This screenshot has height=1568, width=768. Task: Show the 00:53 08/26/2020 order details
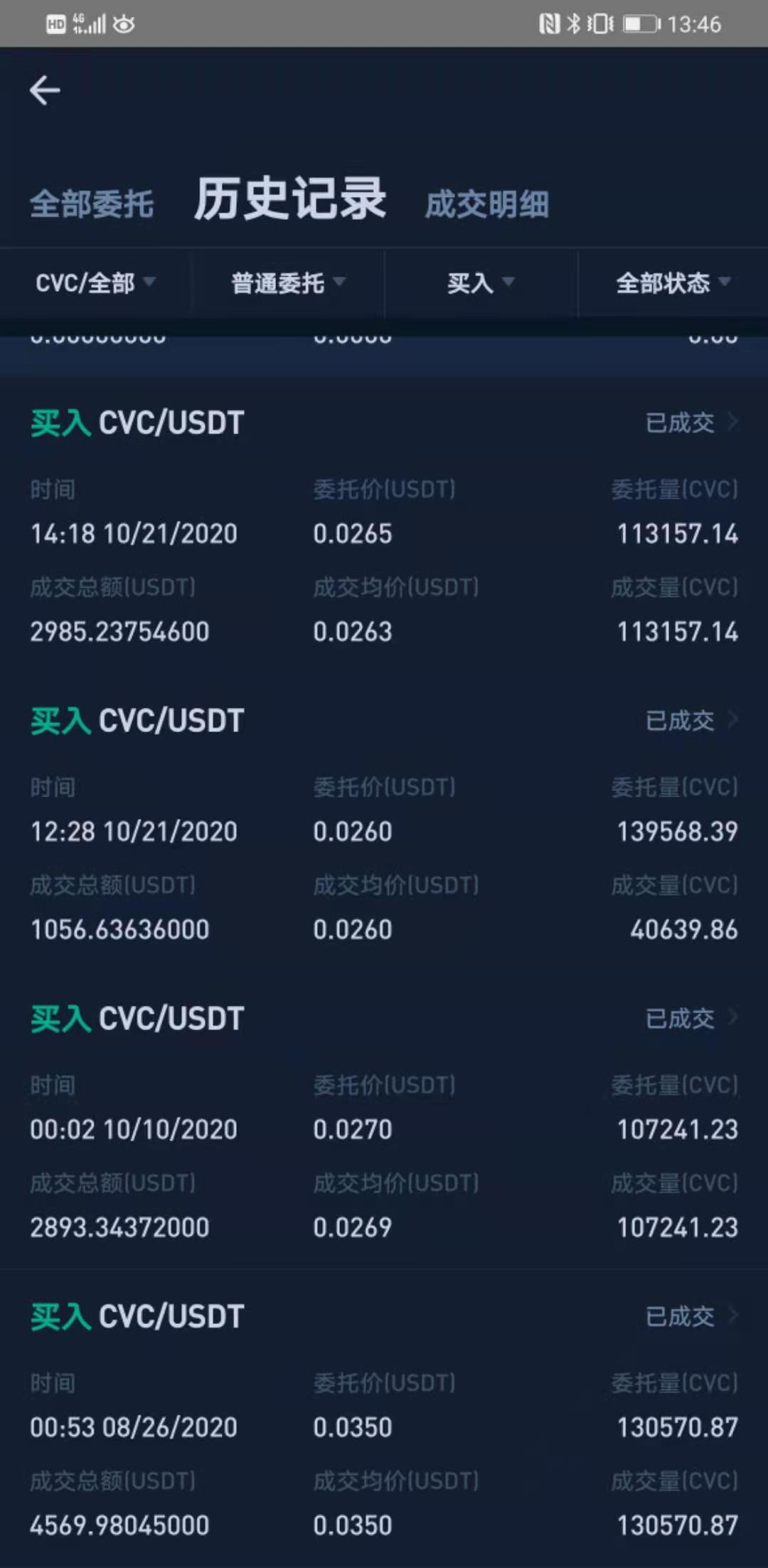tap(691, 1317)
